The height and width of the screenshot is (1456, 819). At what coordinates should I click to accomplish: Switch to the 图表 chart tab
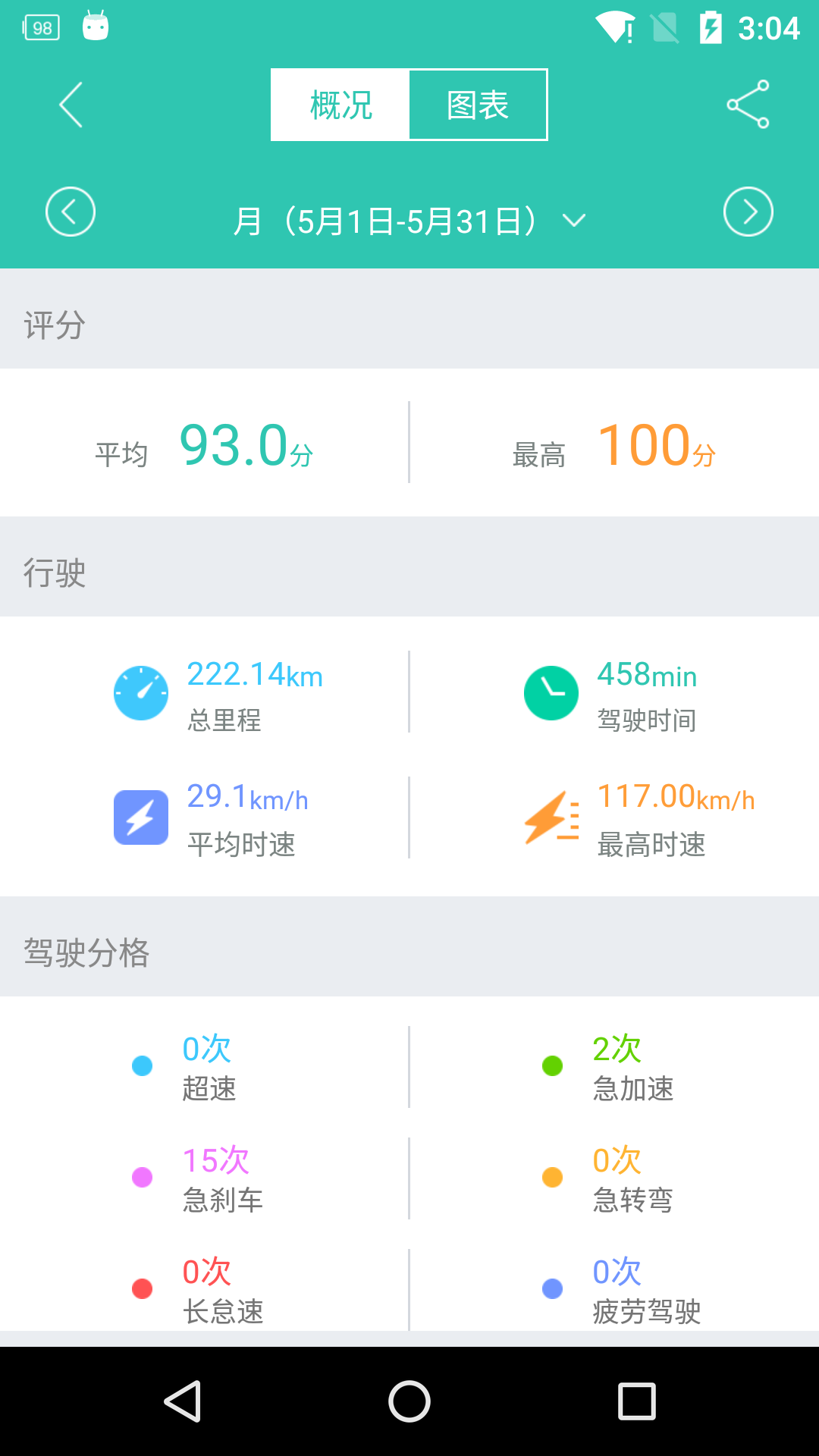[478, 105]
